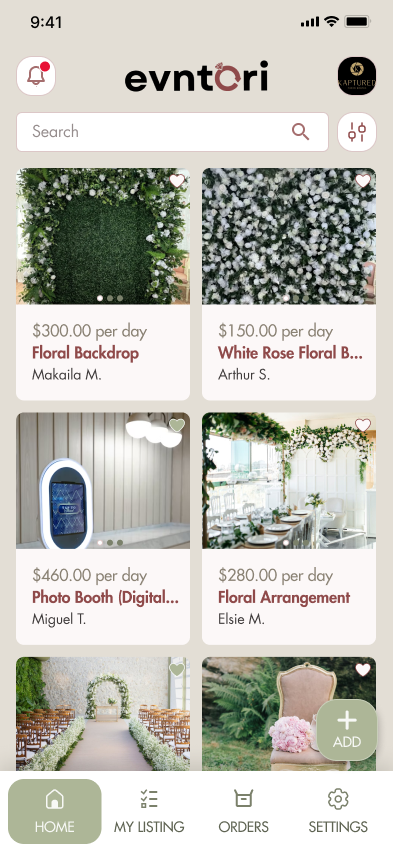Favorite the pink chair listing
The height and width of the screenshot is (852, 393).
click(363, 669)
